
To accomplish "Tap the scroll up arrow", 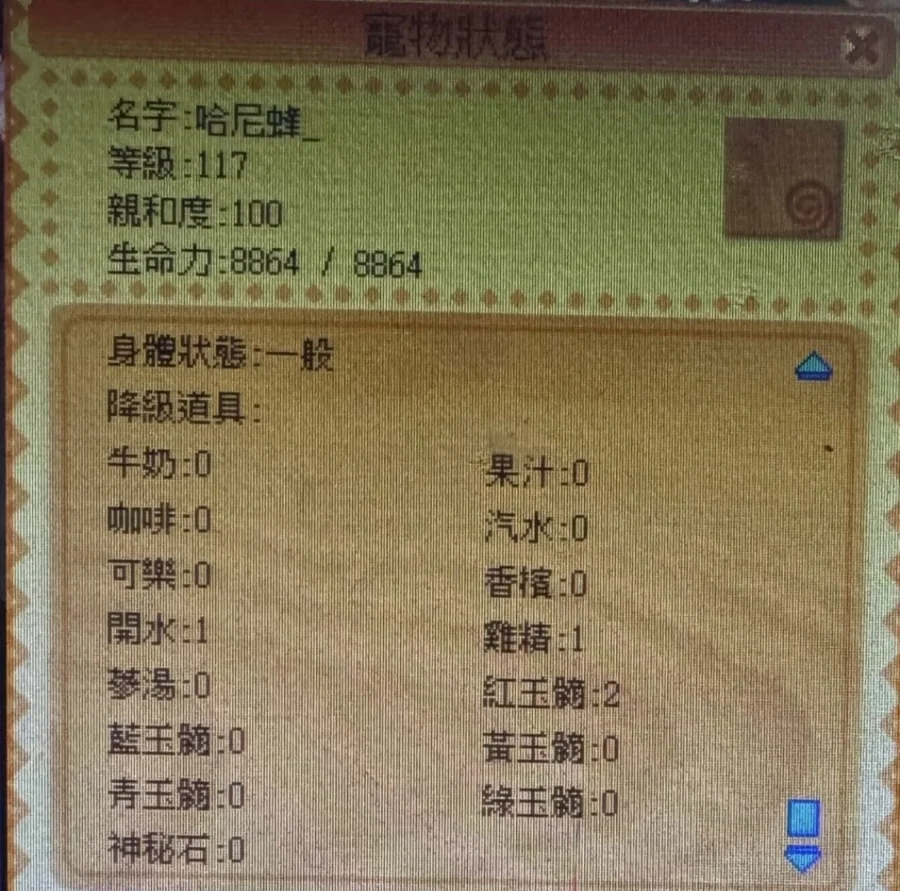I will pyautogui.click(x=813, y=366).
